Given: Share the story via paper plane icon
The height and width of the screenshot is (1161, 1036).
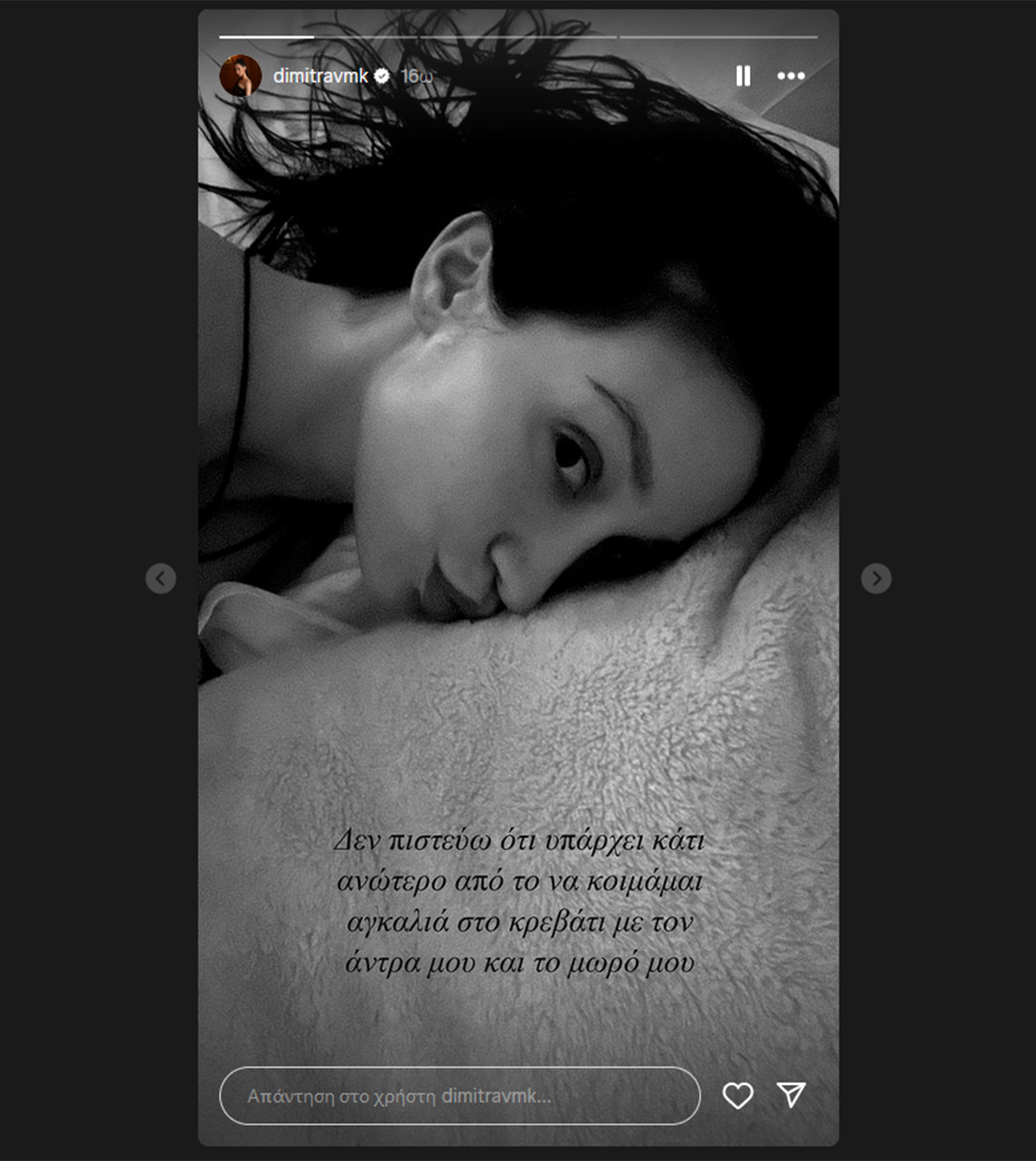Looking at the screenshot, I should coord(791,1095).
